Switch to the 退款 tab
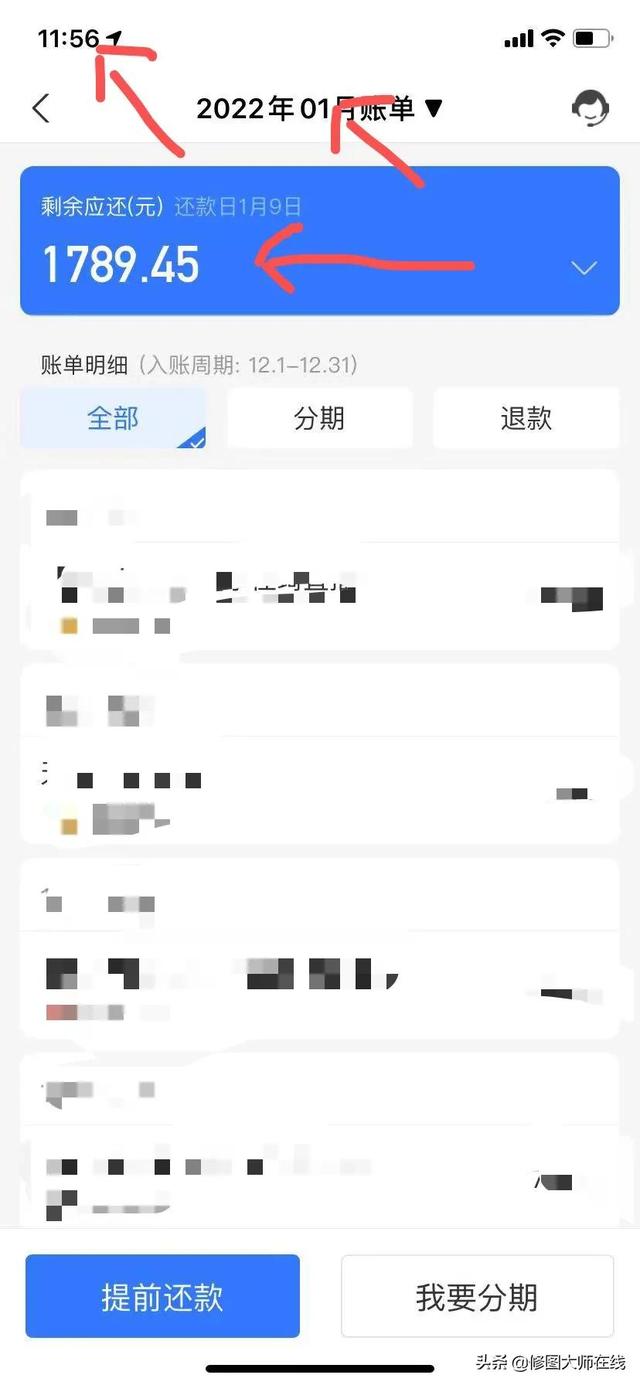Viewport: 640px width, 1385px height. coord(526,418)
